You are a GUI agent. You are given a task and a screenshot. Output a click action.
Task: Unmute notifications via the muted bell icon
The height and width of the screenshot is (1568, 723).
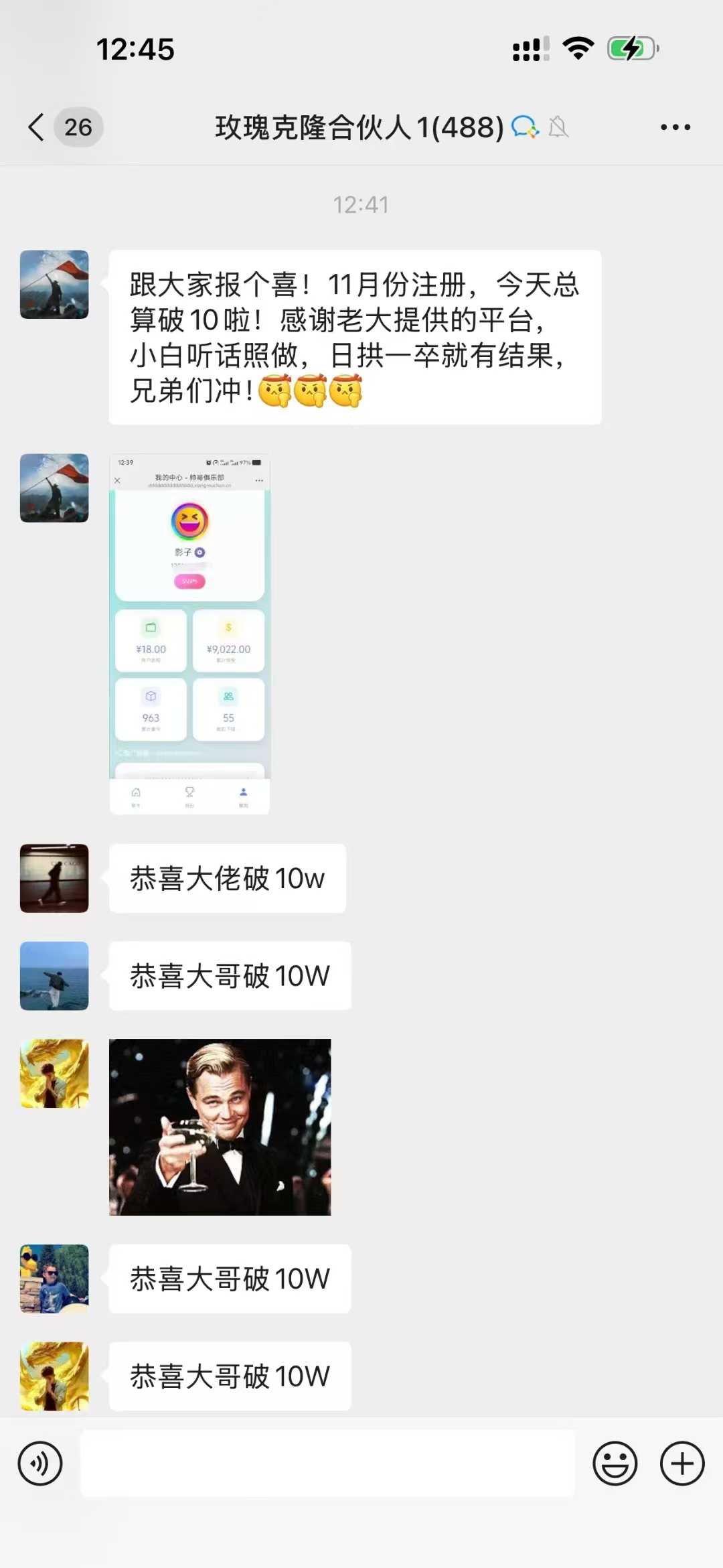(560, 127)
